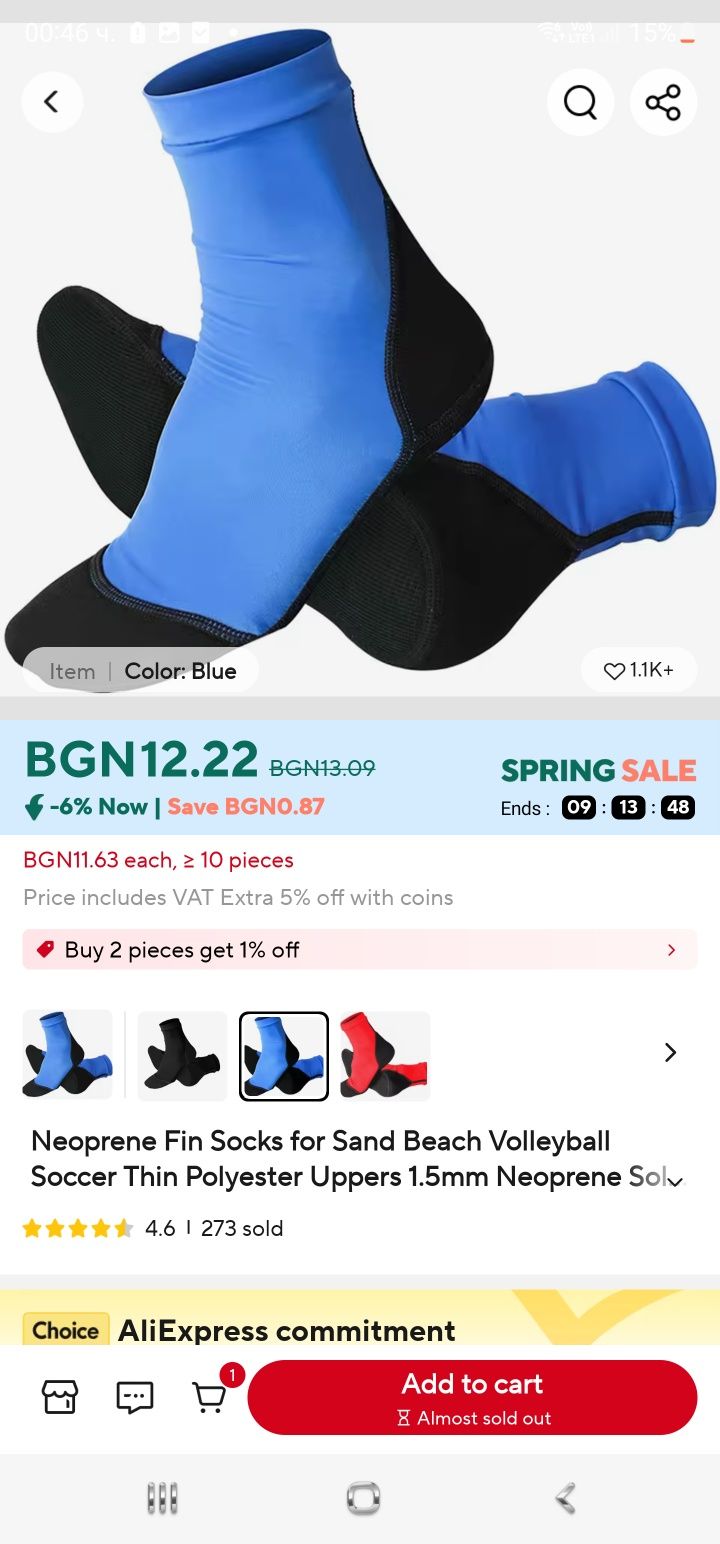Choose the red socks color option
The width and height of the screenshot is (720, 1544).
(x=385, y=1055)
